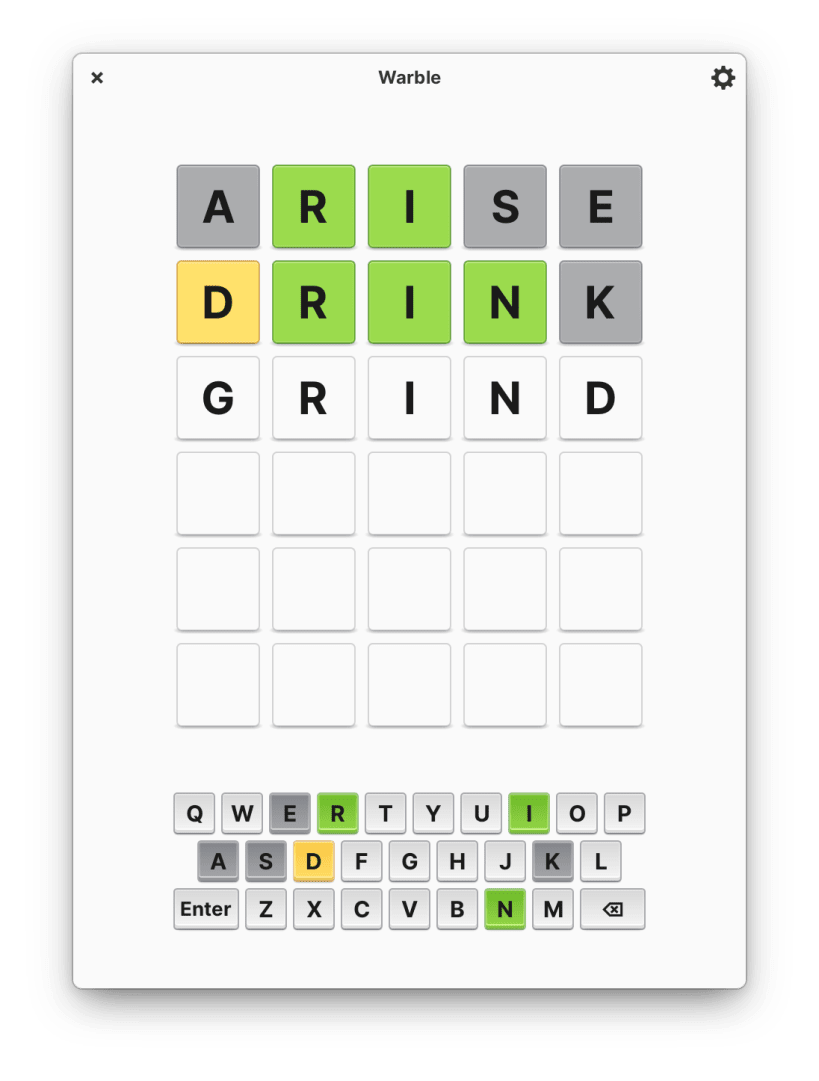Tap the Z key
The width and height of the screenshot is (819, 1081).
[266, 909]
